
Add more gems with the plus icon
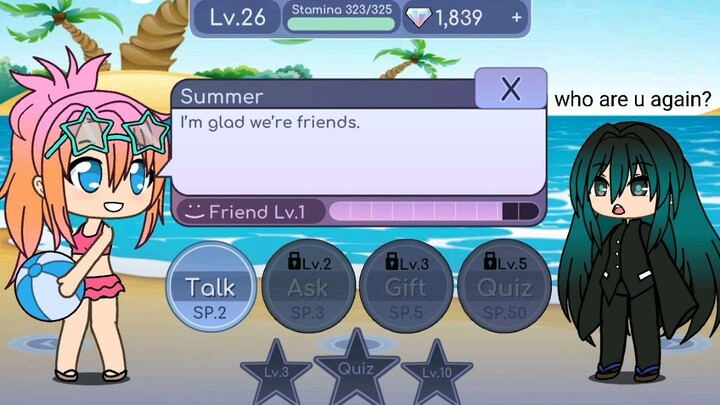517,17
